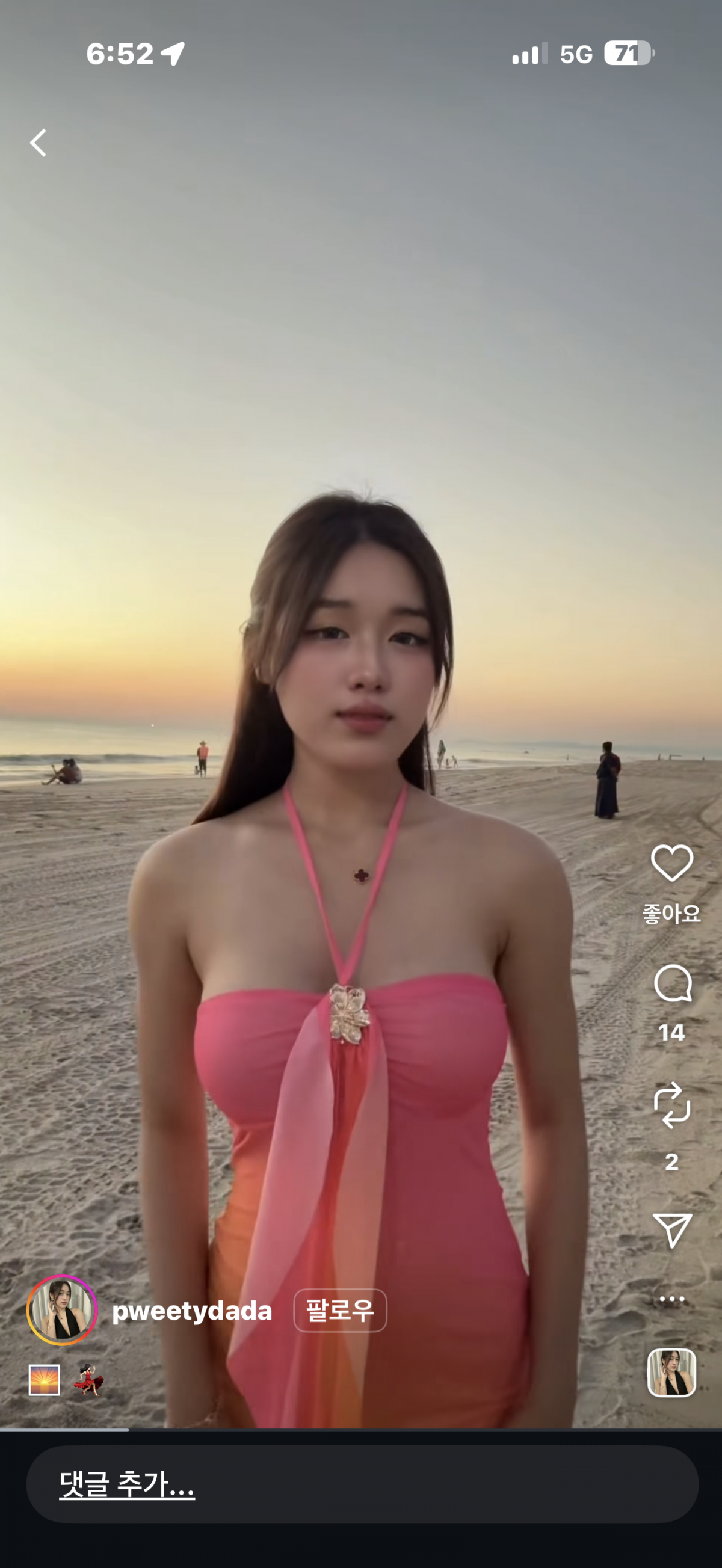
Task: Follow pweetydada with the 팔로우 button
Action: point(340,1310)
